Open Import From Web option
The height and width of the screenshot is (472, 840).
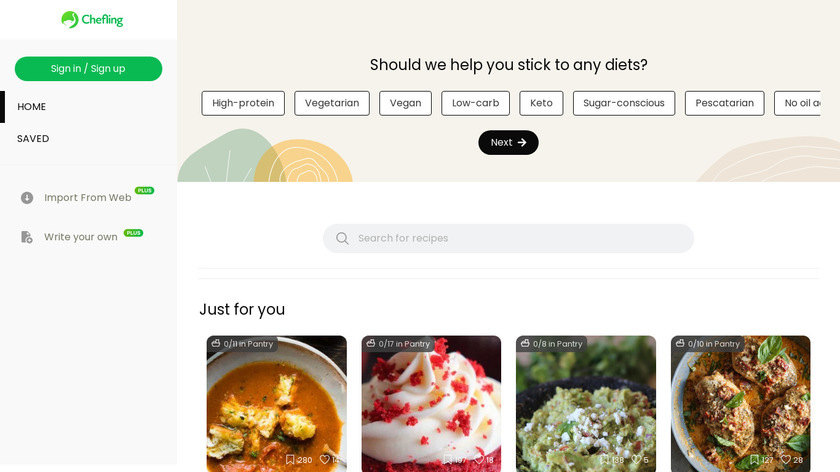(87, 198)
